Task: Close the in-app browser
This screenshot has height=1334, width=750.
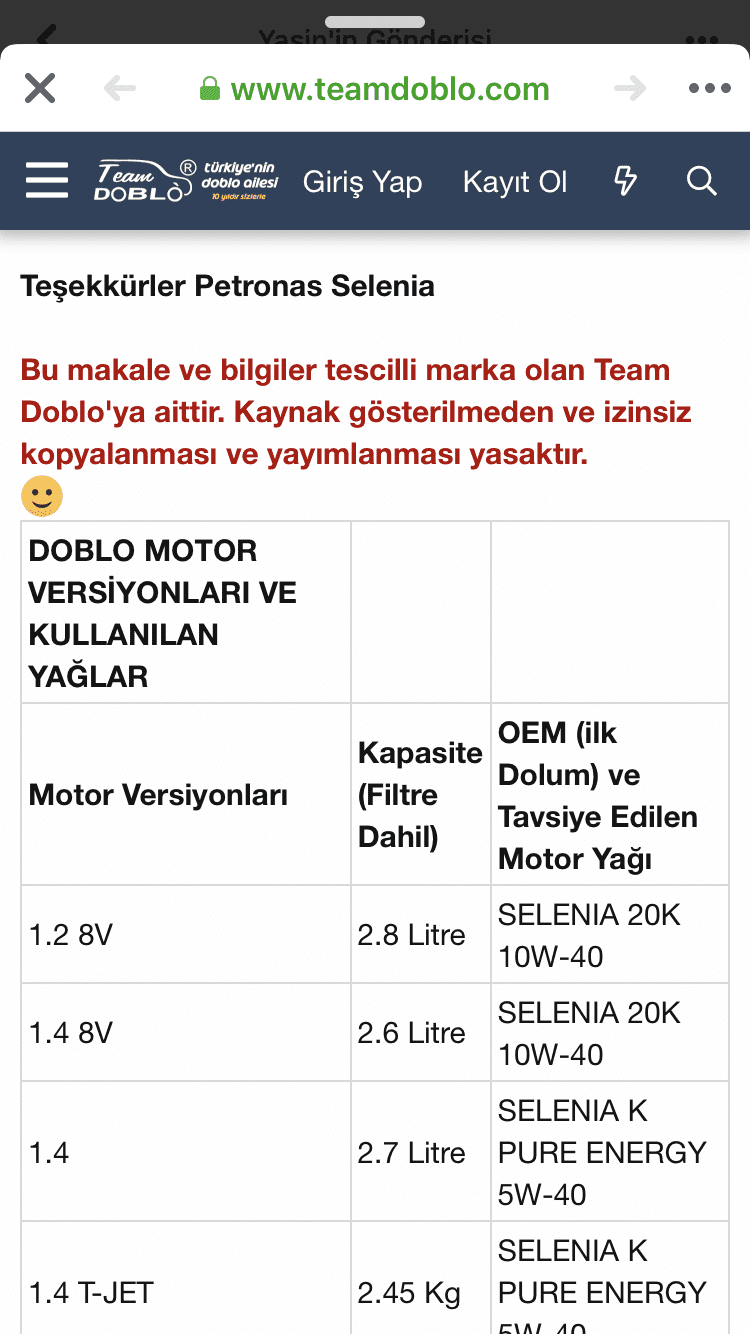Action: (40, 89)
